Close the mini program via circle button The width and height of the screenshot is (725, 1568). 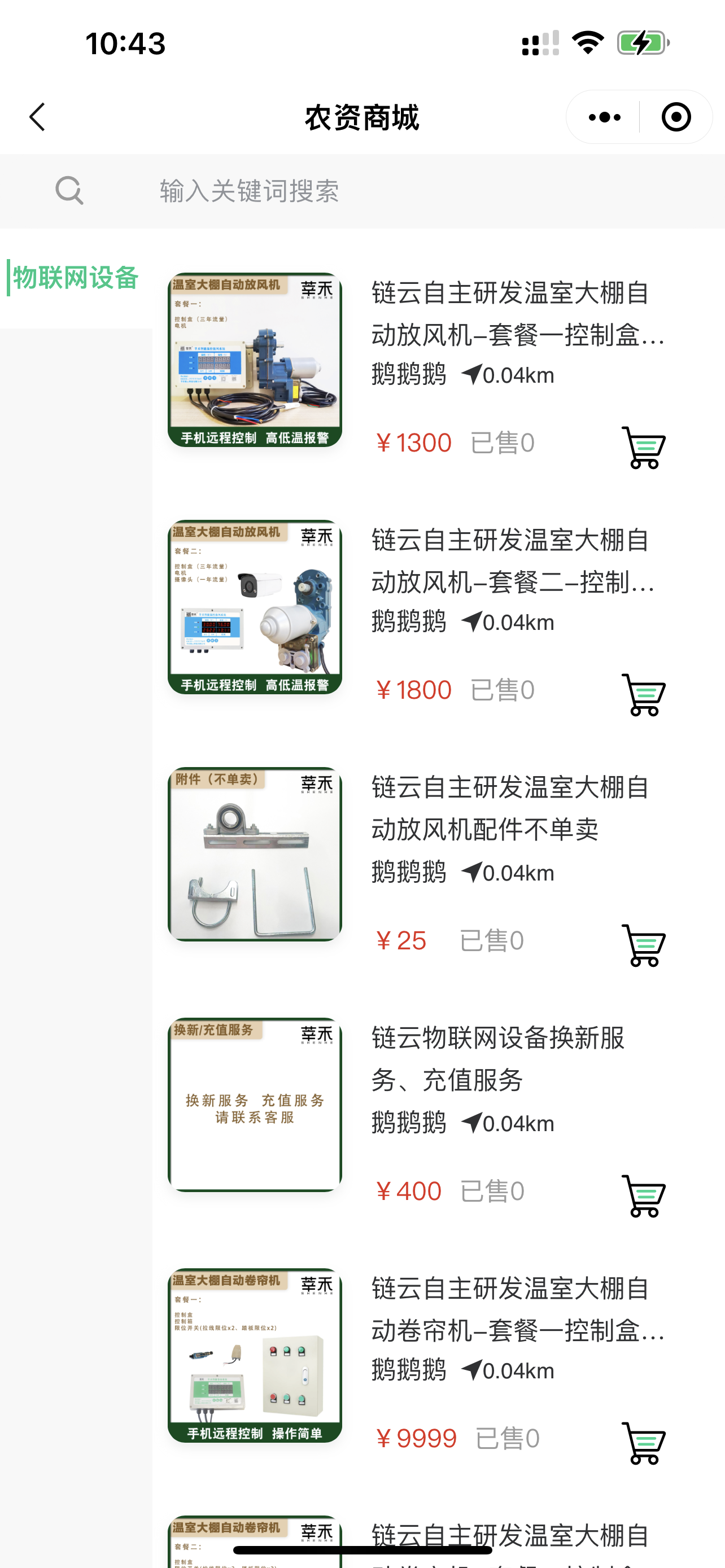[x=676, y=117]
